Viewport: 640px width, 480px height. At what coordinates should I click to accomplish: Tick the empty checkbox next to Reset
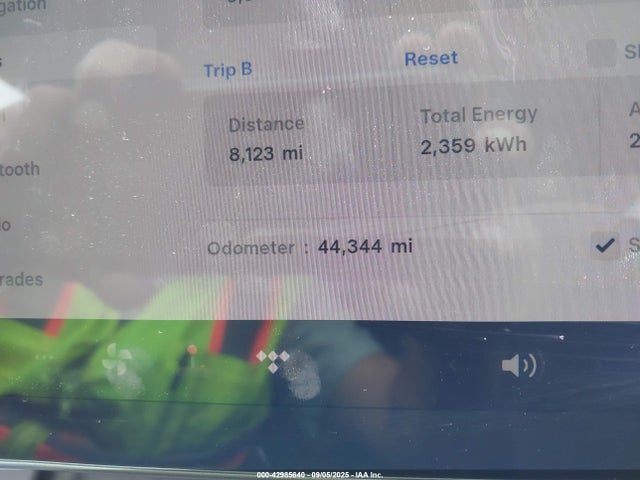click(601, 54)
